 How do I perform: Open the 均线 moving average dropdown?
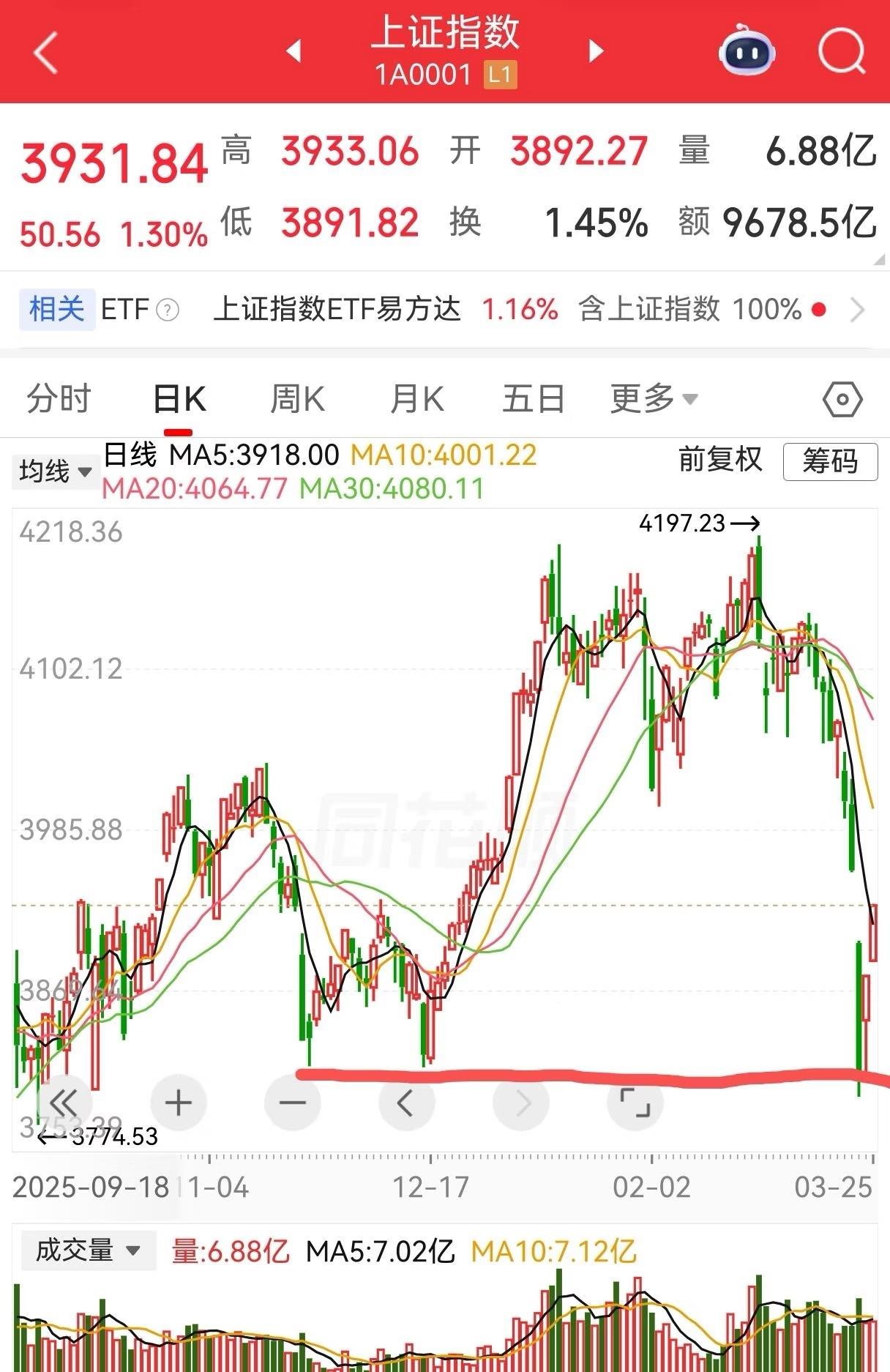point(55,472)
